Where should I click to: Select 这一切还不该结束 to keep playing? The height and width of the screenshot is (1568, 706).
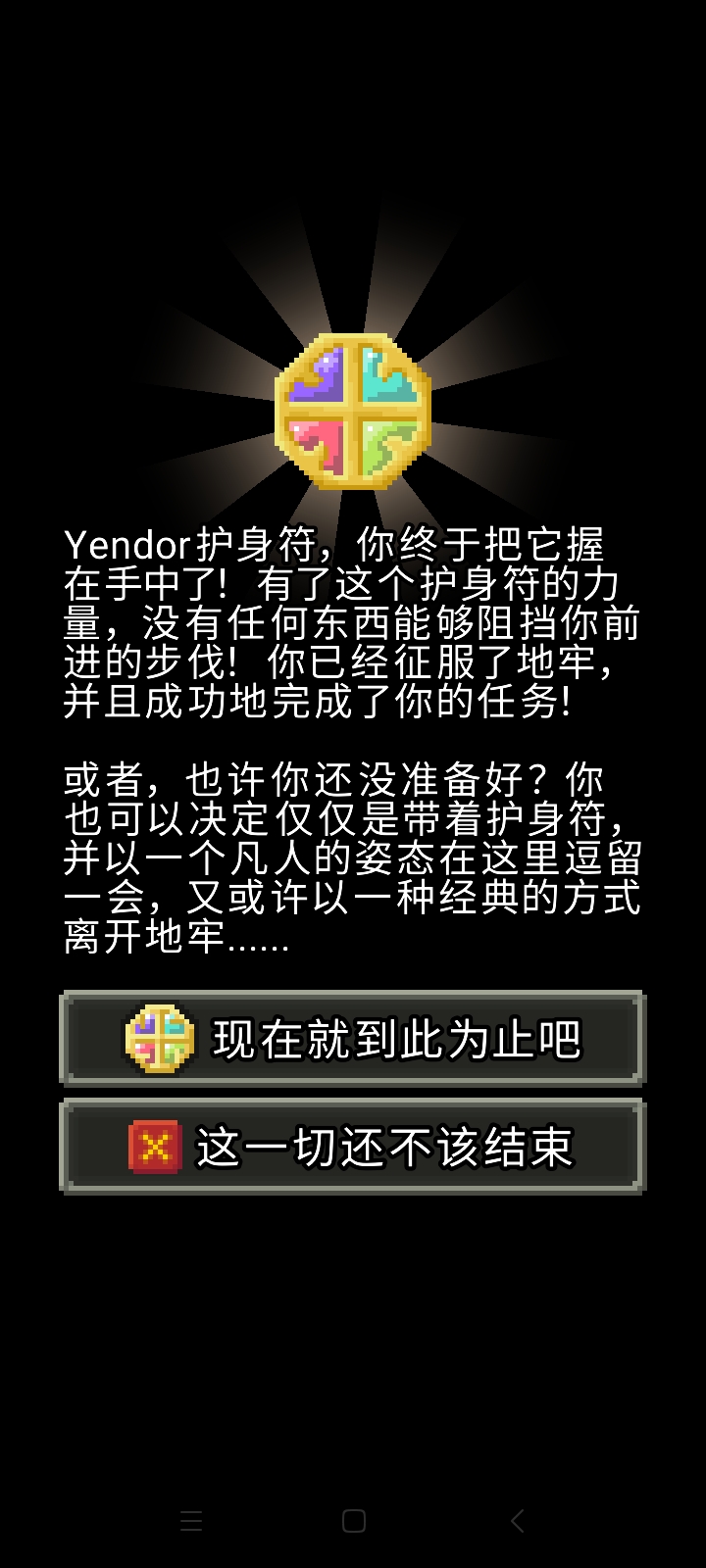click(x=353, y=1147)
